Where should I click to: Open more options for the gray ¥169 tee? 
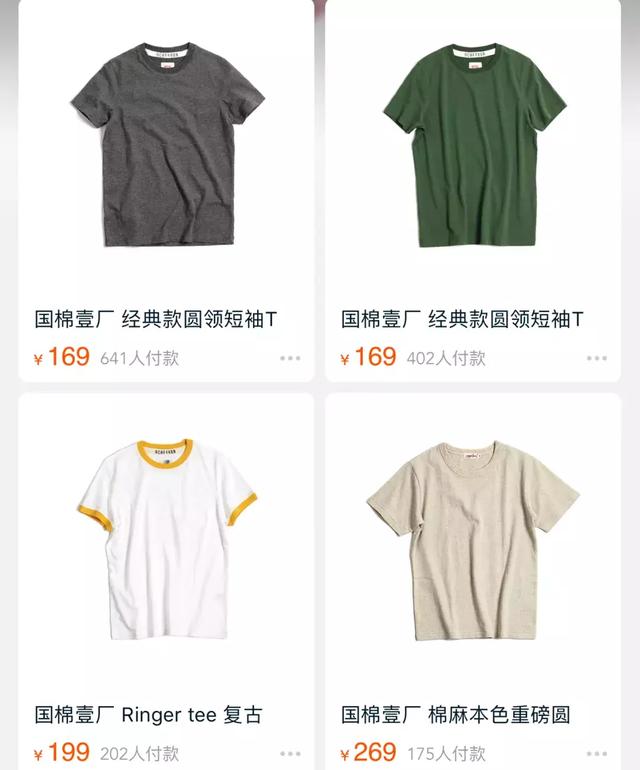tap(290, 358)
